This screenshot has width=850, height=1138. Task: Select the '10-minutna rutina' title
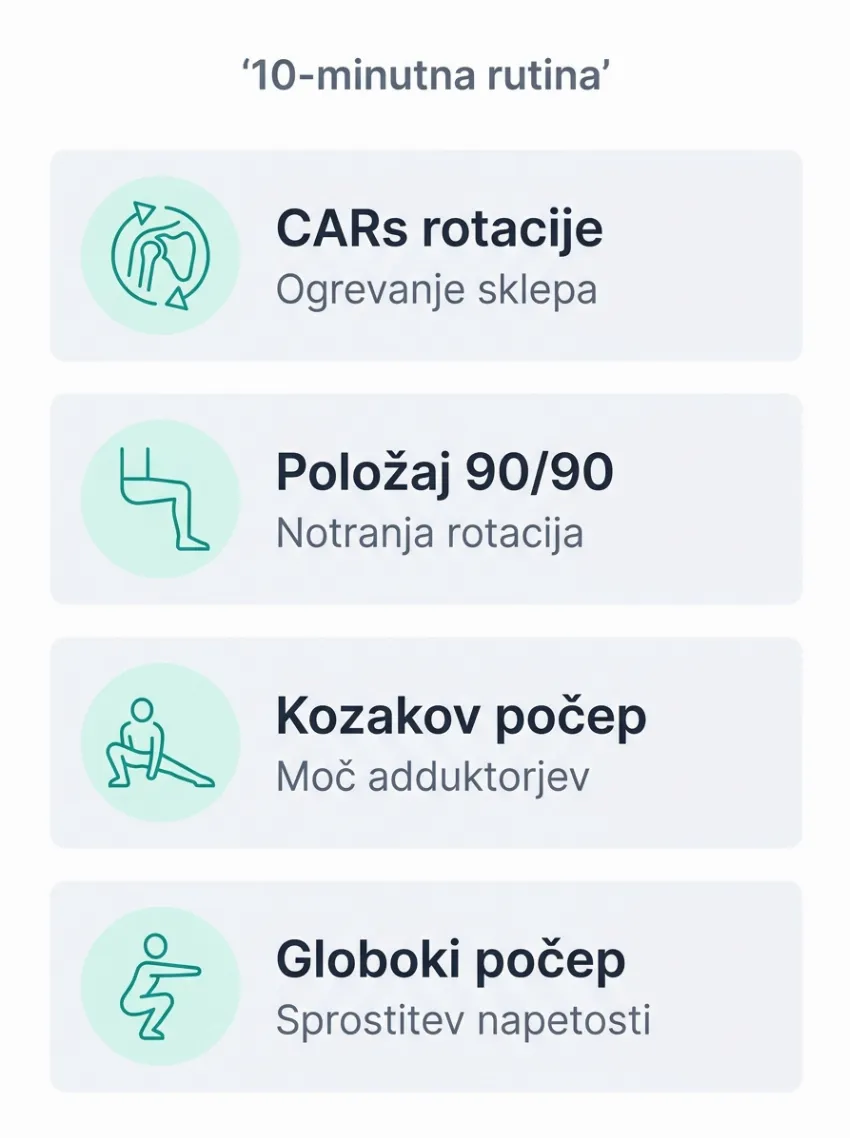coord(424,73)
